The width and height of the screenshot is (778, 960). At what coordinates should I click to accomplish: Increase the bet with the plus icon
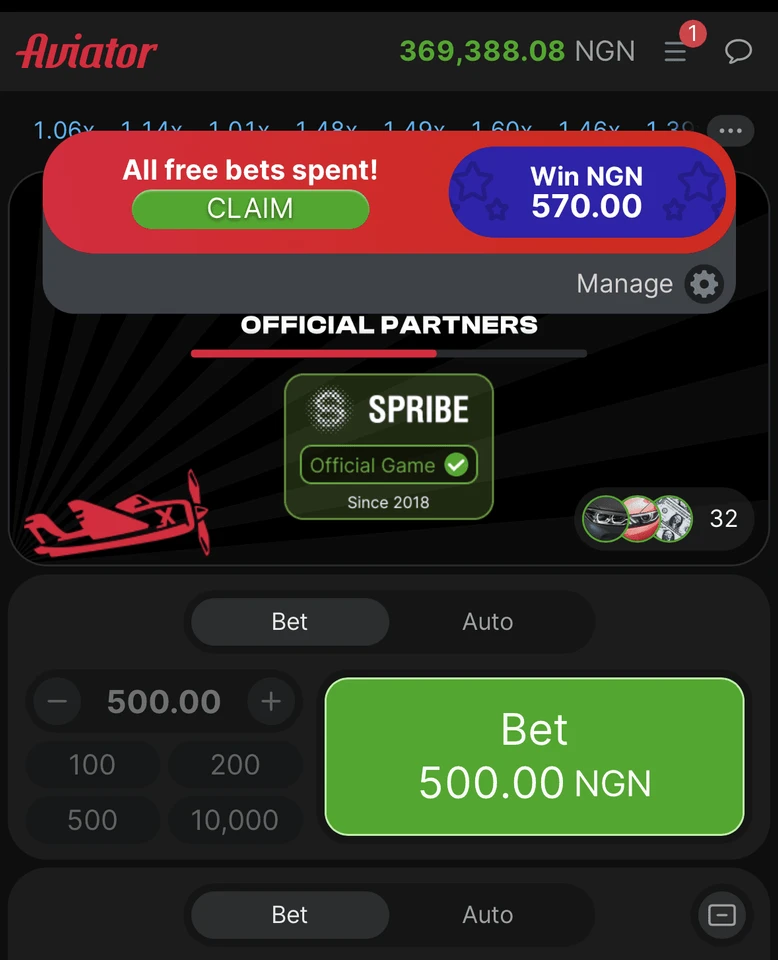271,702
